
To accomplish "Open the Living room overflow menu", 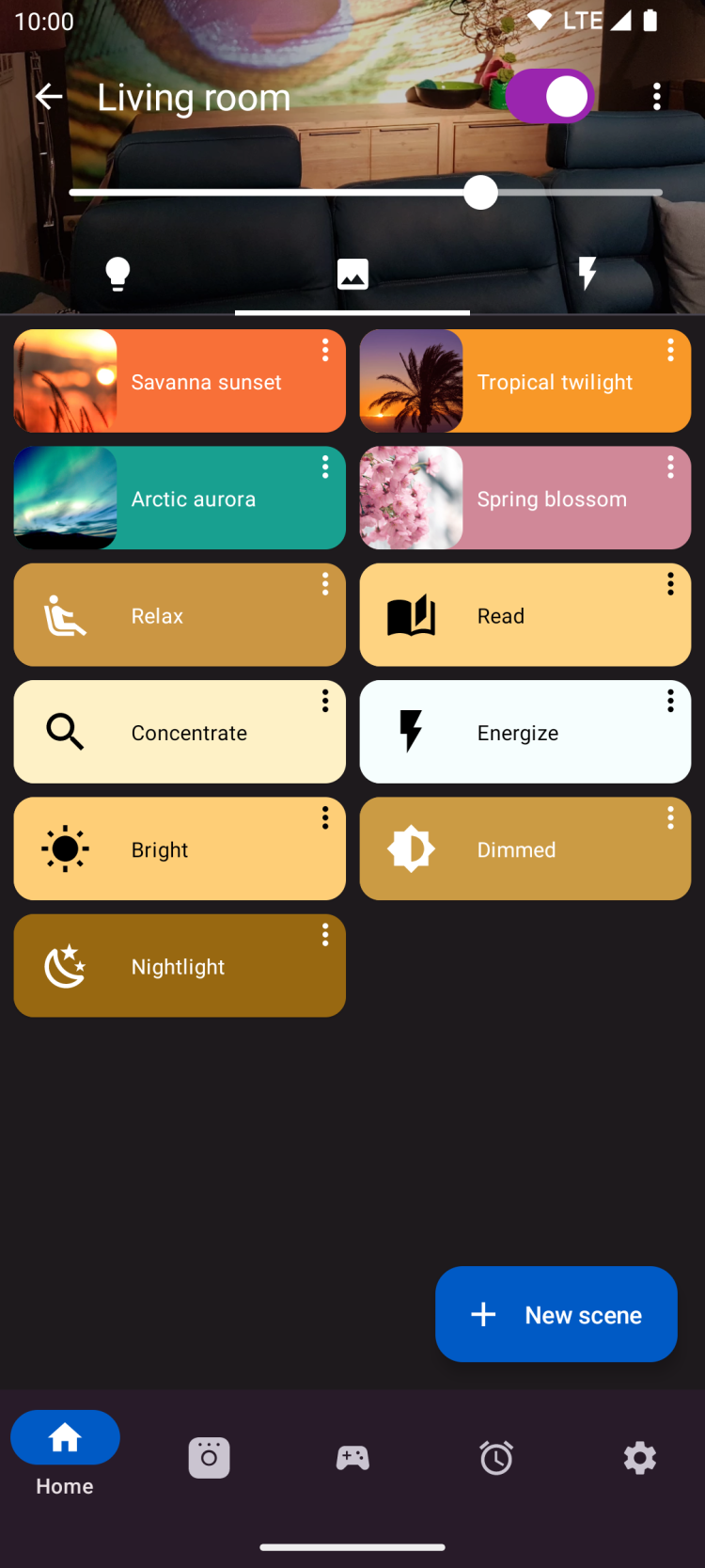I will [x=657, y=97].
